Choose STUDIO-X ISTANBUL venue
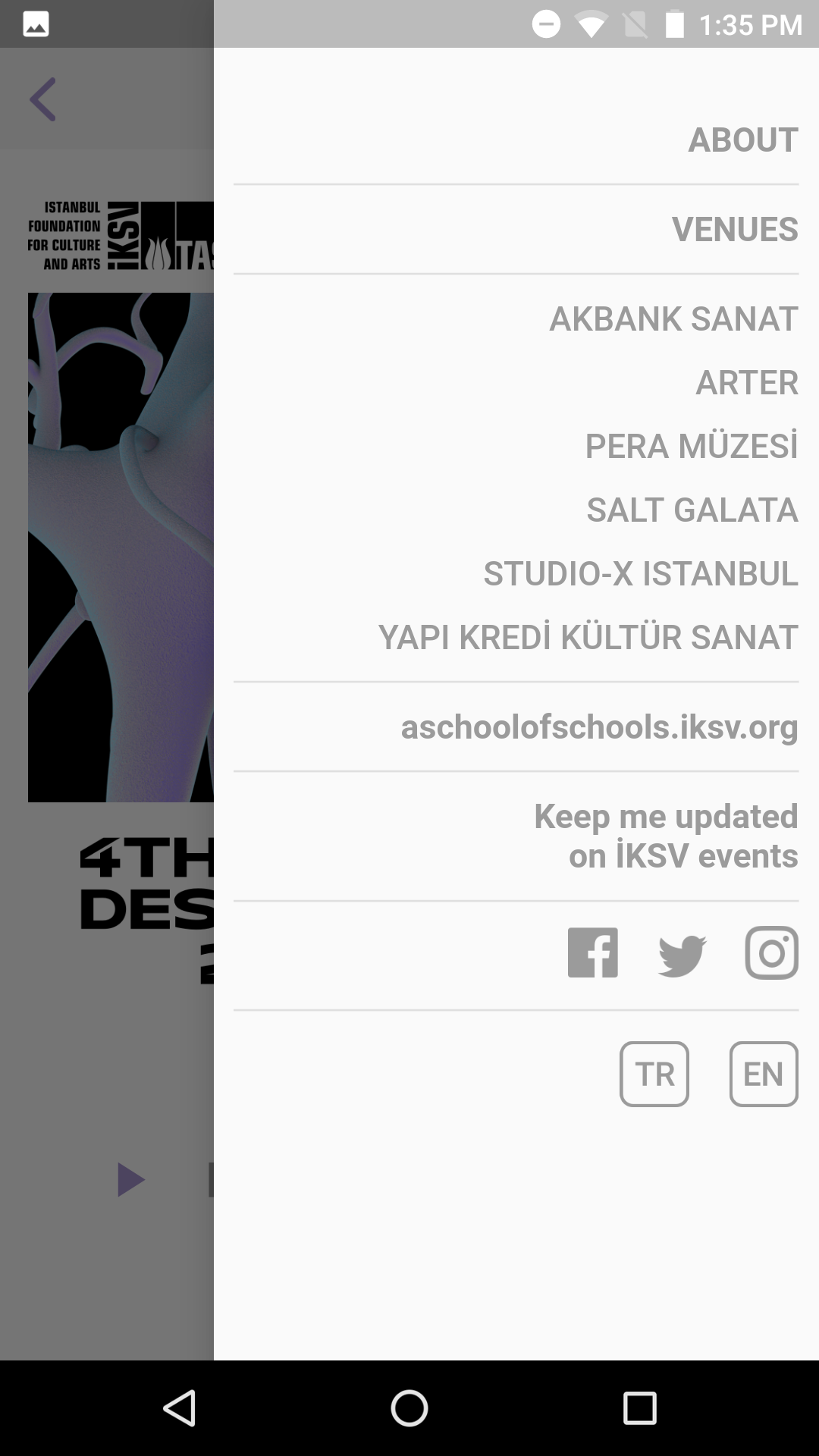819x1456 pixels. (x=640, y=573)
